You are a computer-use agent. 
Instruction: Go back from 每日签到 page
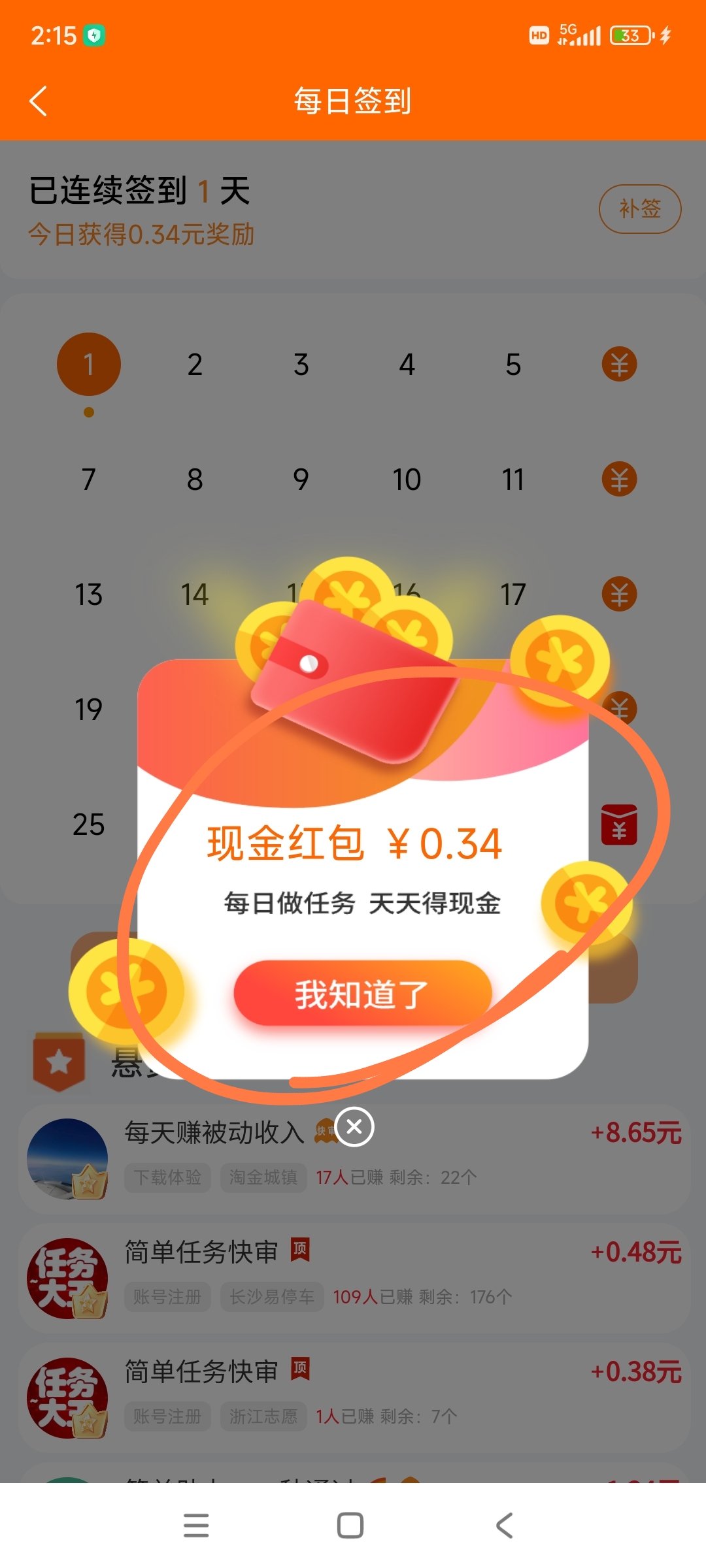pyautogui.click(x=39, y=101)
